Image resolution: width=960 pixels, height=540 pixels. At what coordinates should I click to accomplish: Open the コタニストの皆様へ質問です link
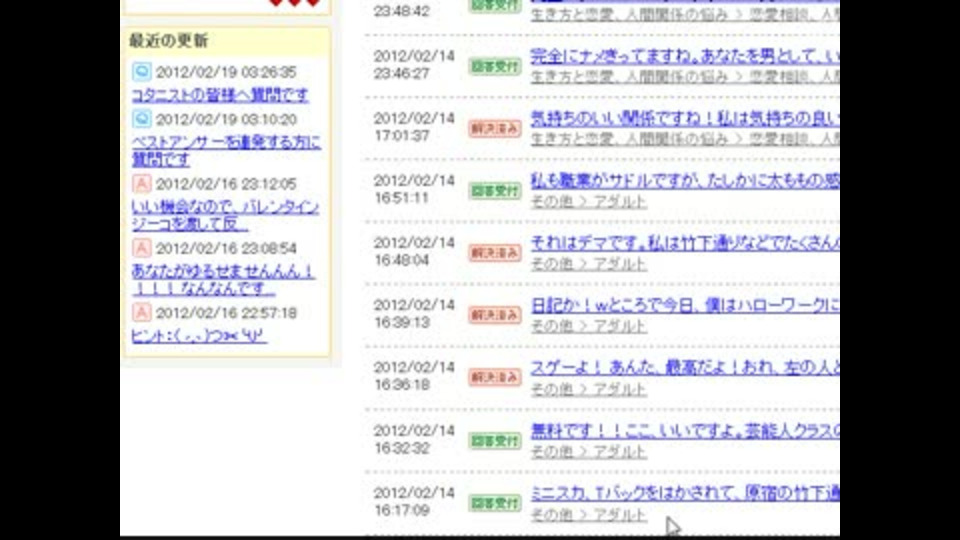[220, 95]
